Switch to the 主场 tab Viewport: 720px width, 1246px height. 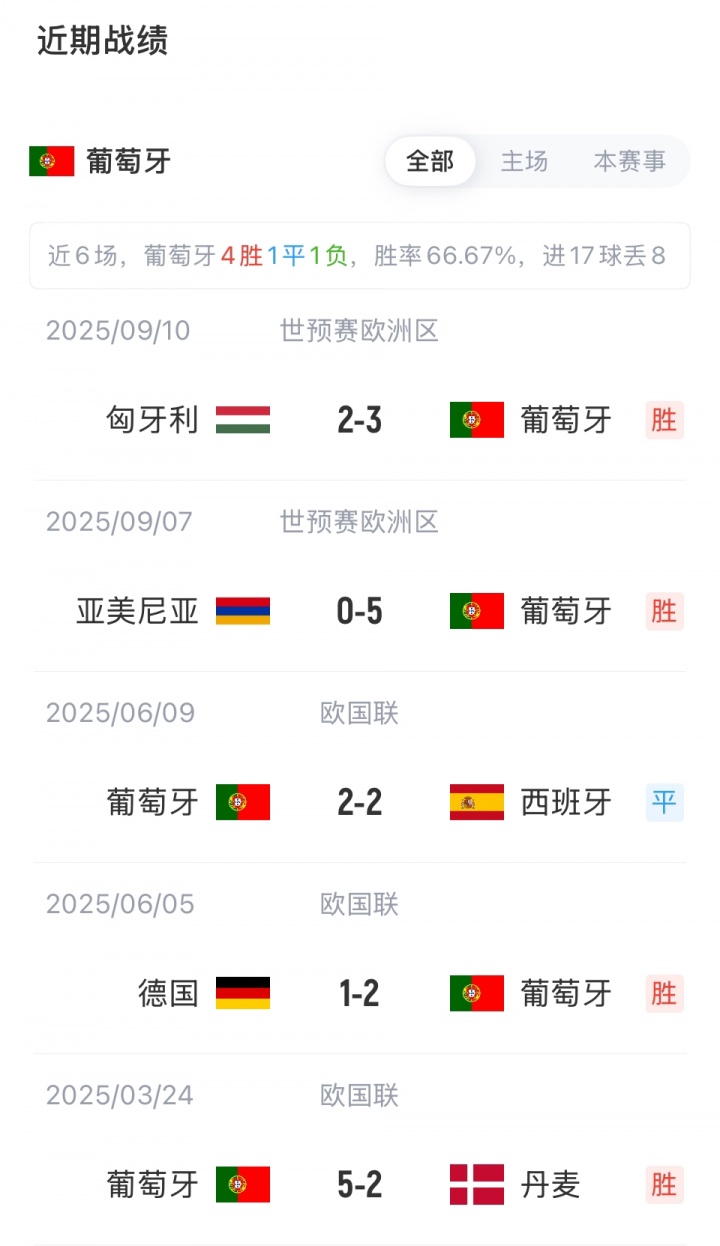click(x=524, y=161)
